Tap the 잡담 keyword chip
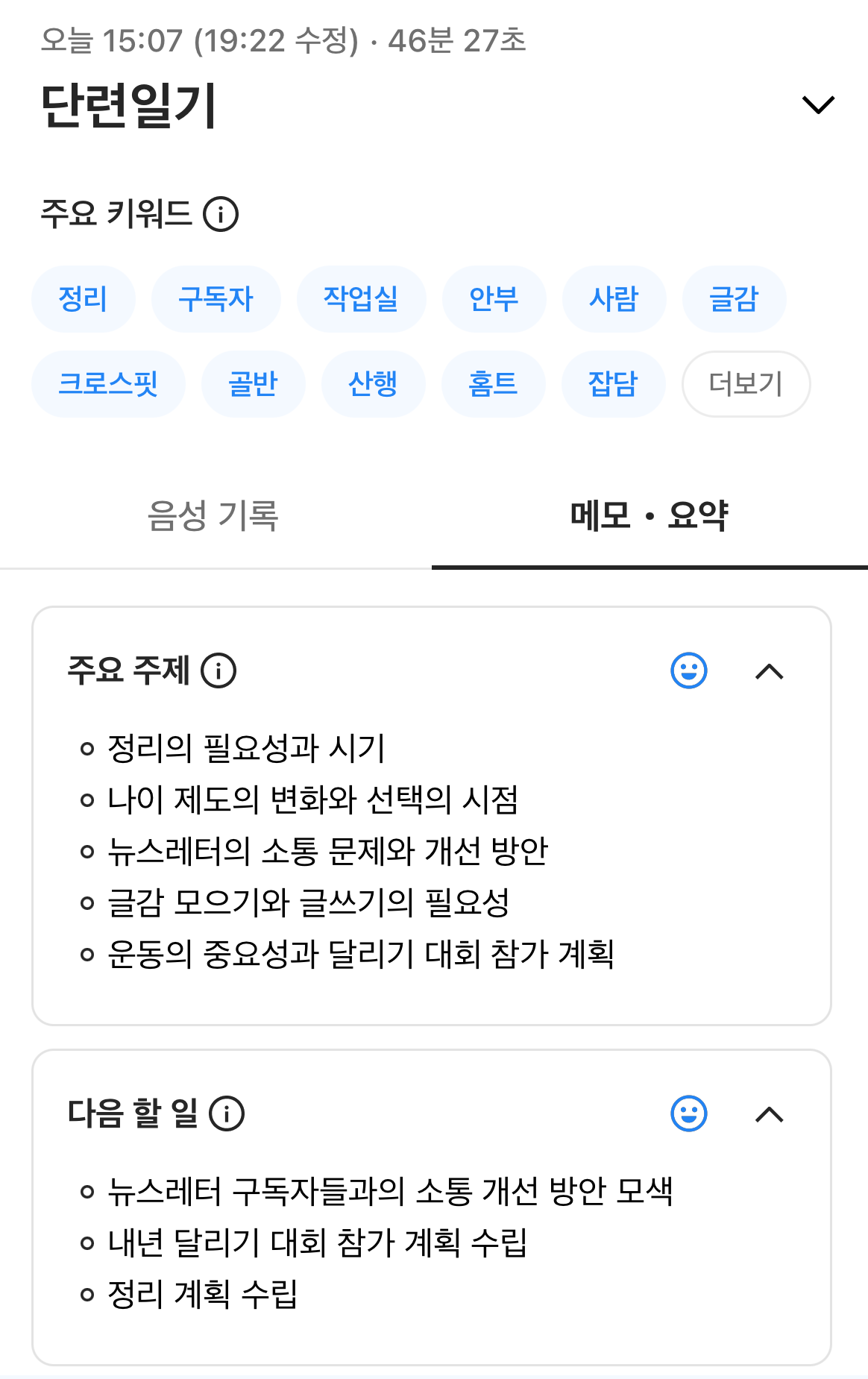 (x=613, y=384)
